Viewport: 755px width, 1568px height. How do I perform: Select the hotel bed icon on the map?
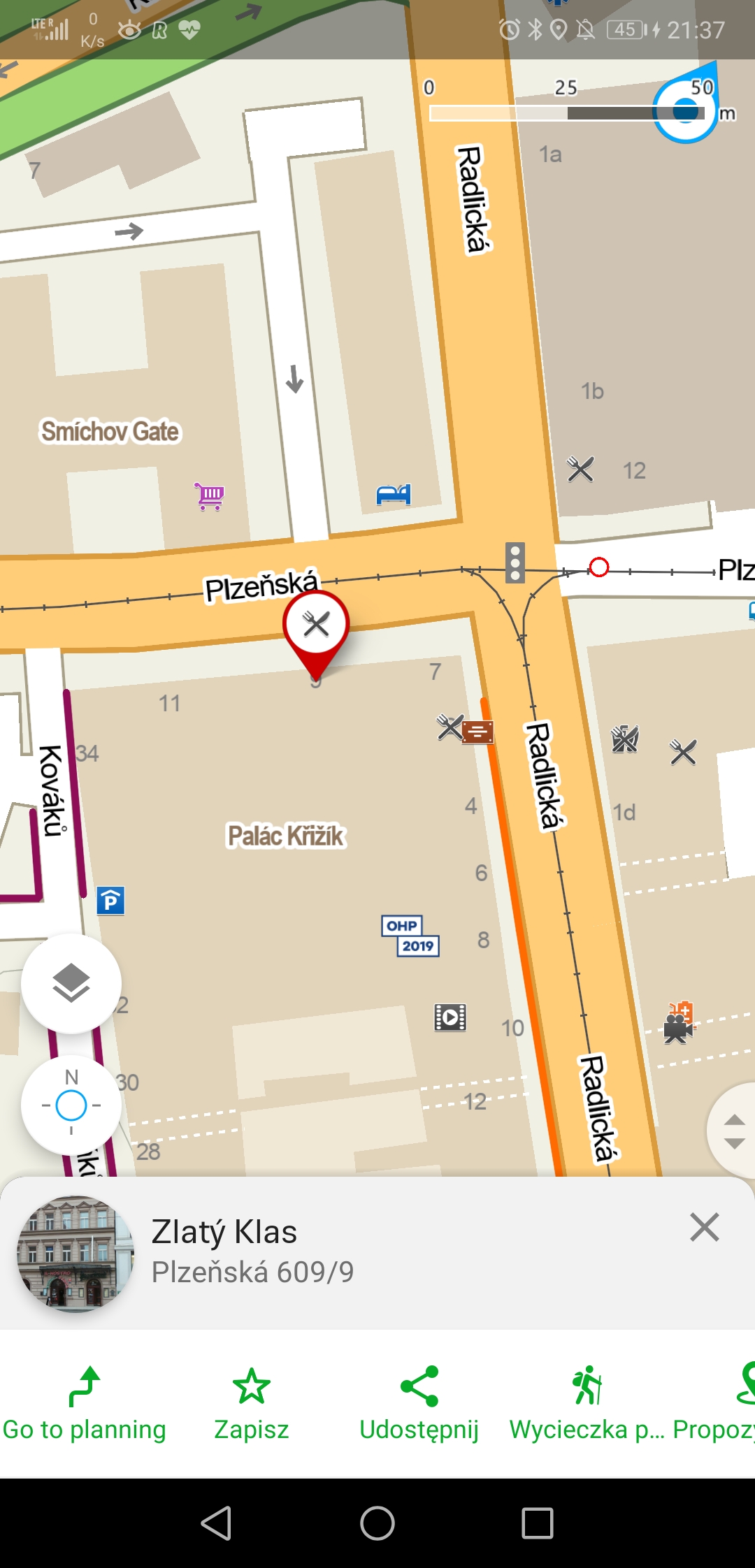(x=394, y=495)
